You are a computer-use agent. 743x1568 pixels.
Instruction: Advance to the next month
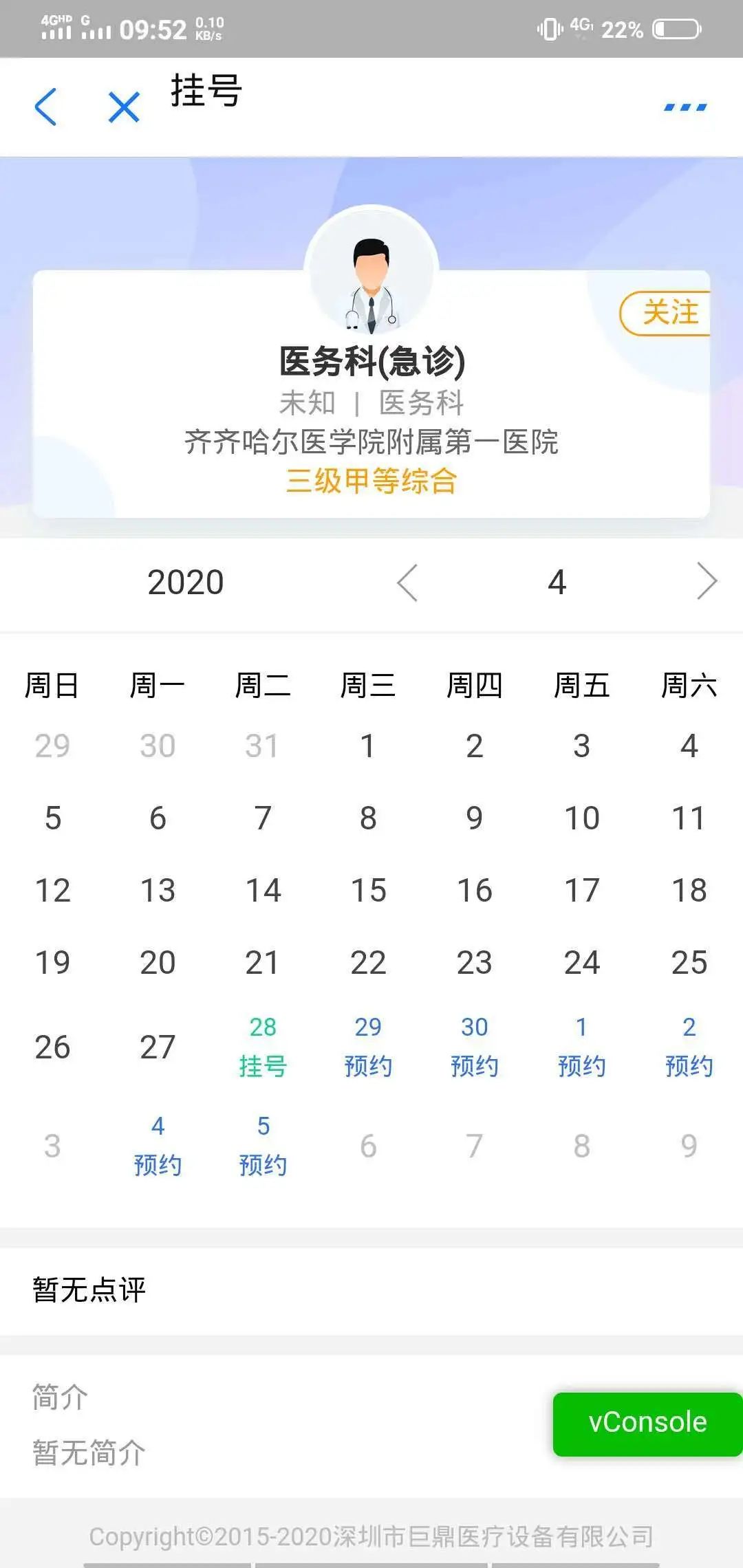click(x=707, y=582)
